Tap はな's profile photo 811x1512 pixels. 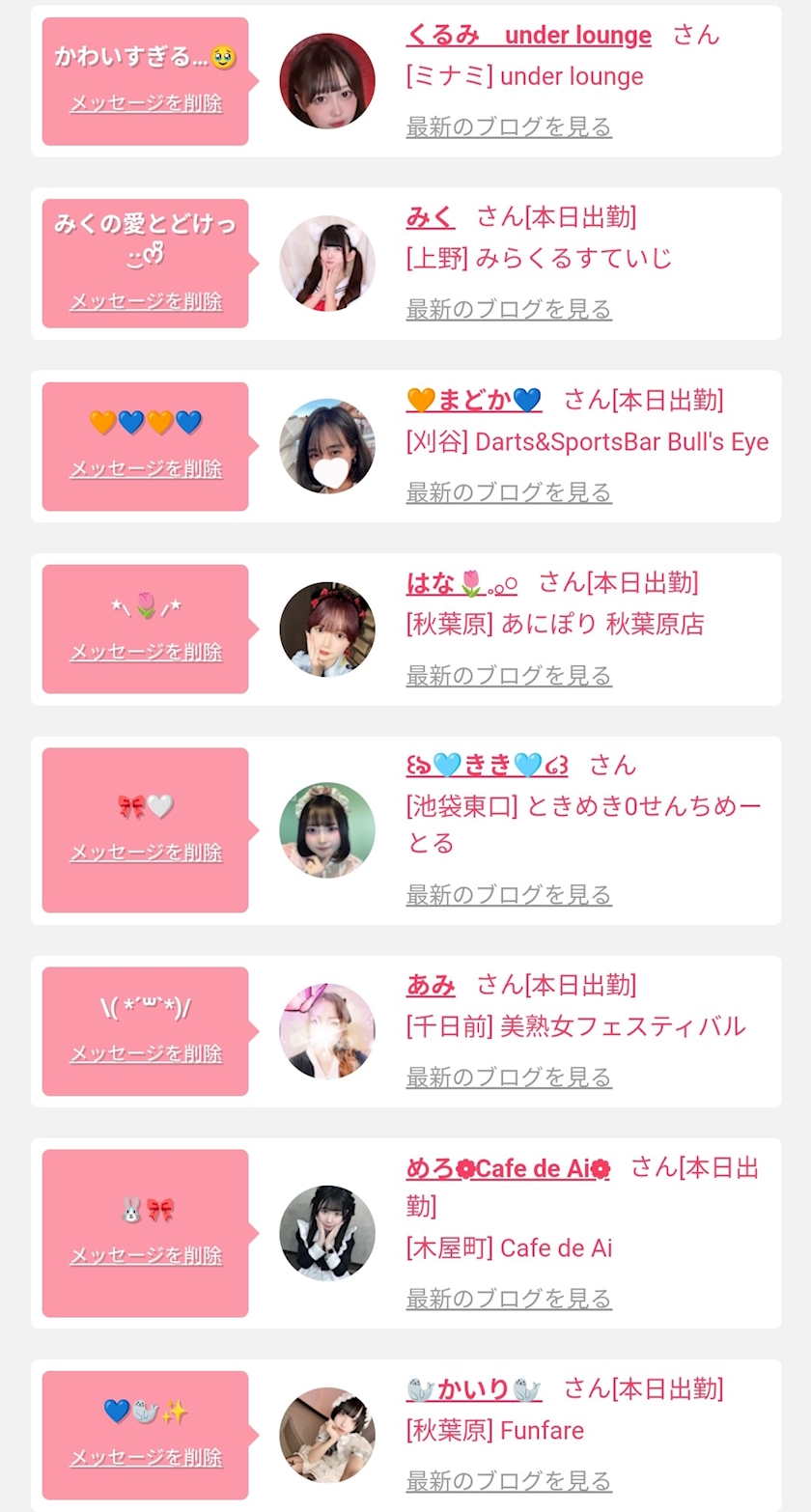(x=327, y=630)
